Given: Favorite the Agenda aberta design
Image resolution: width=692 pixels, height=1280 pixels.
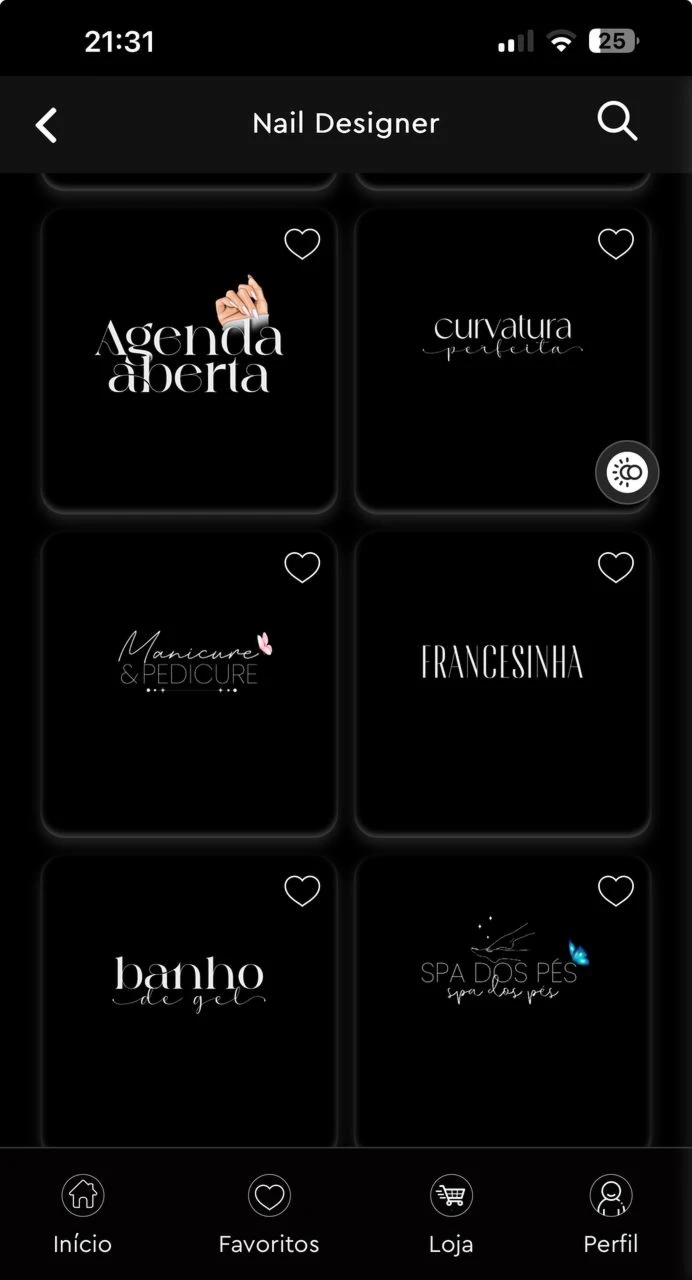Looking at the screenshot, I should [302, 243].
